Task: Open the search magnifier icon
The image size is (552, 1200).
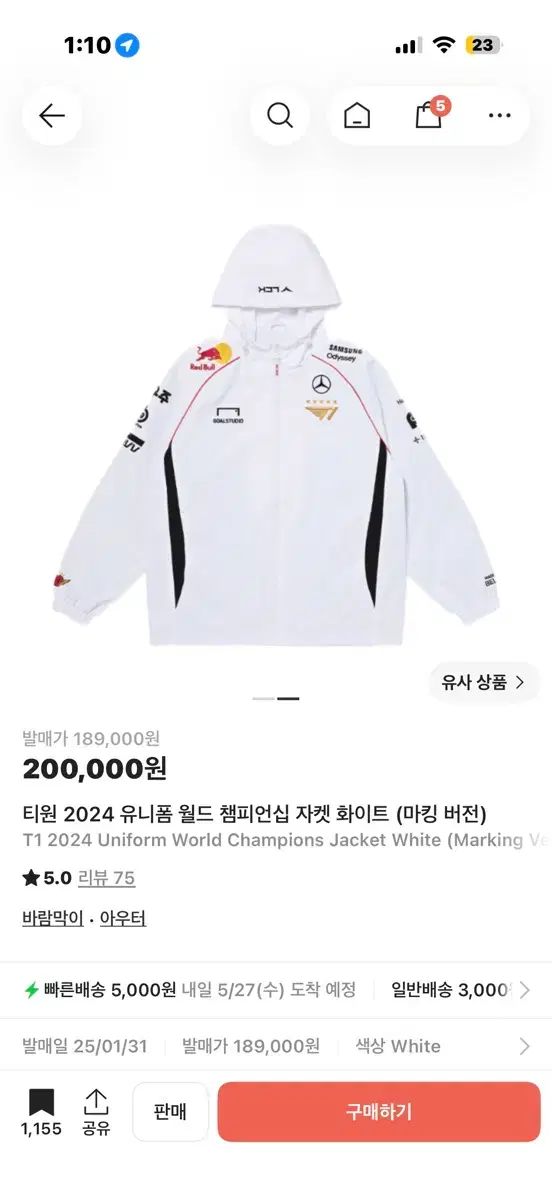Action: pyautogui.click(x=280, y=116)
